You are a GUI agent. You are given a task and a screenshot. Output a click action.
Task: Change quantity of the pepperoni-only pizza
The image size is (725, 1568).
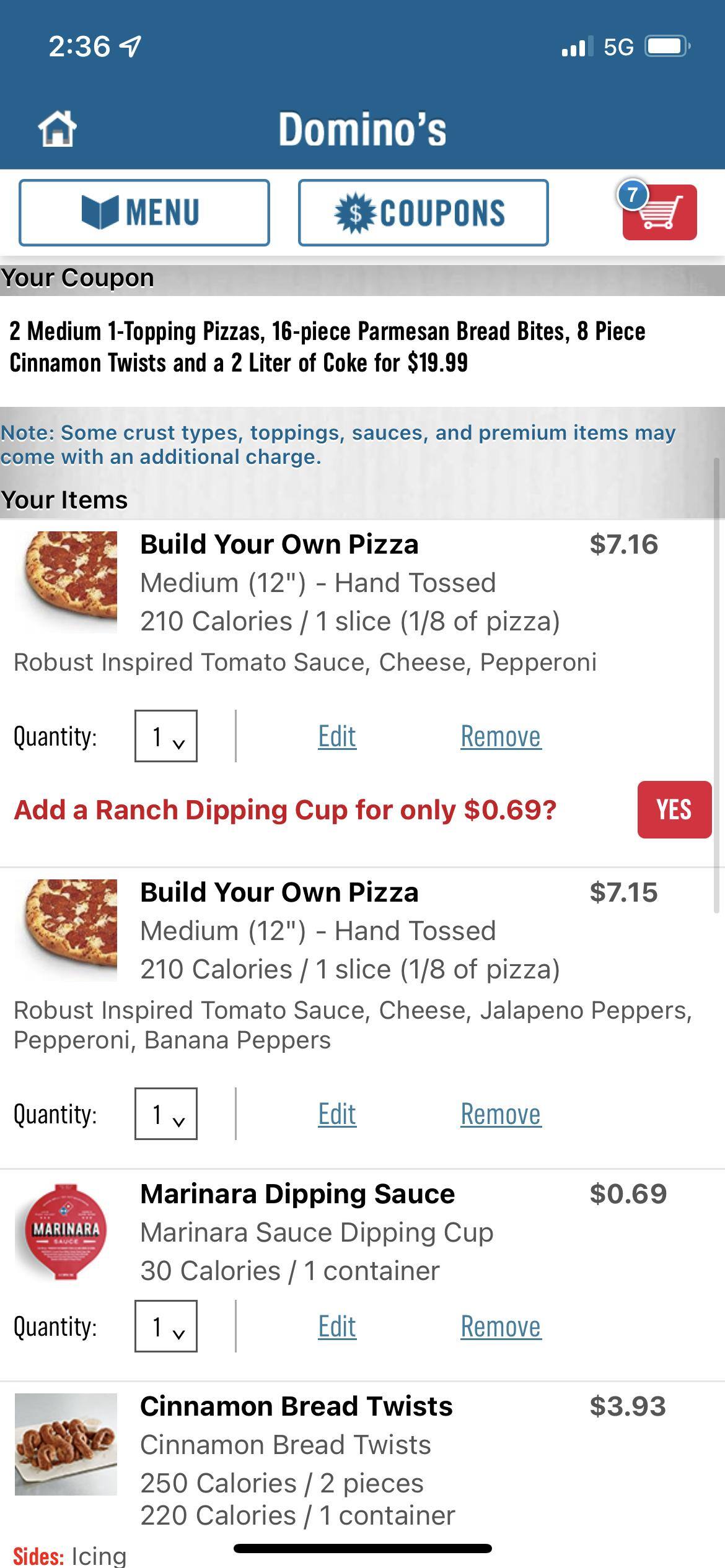166,736
